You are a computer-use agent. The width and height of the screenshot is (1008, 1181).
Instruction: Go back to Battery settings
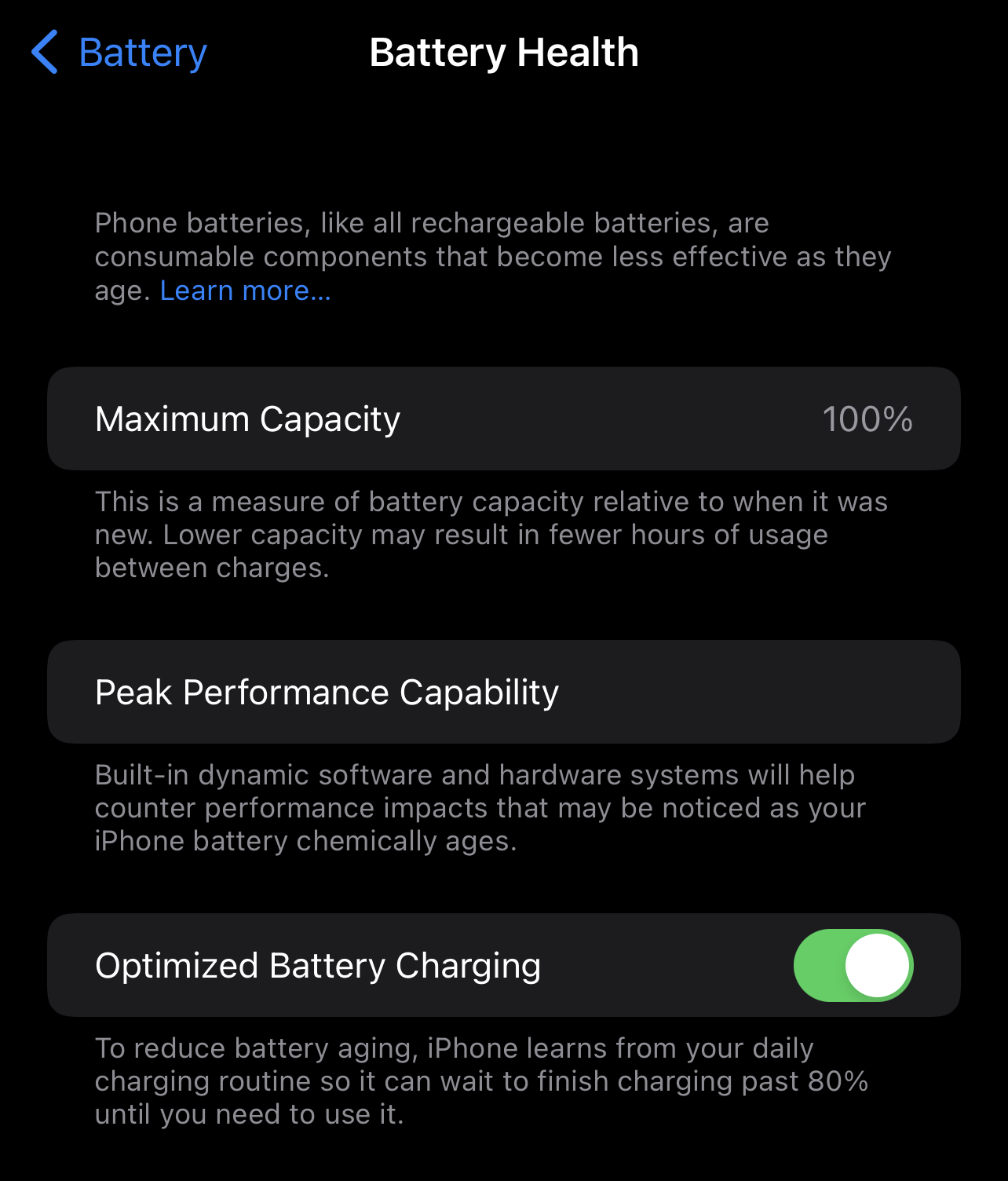point(119,53)
